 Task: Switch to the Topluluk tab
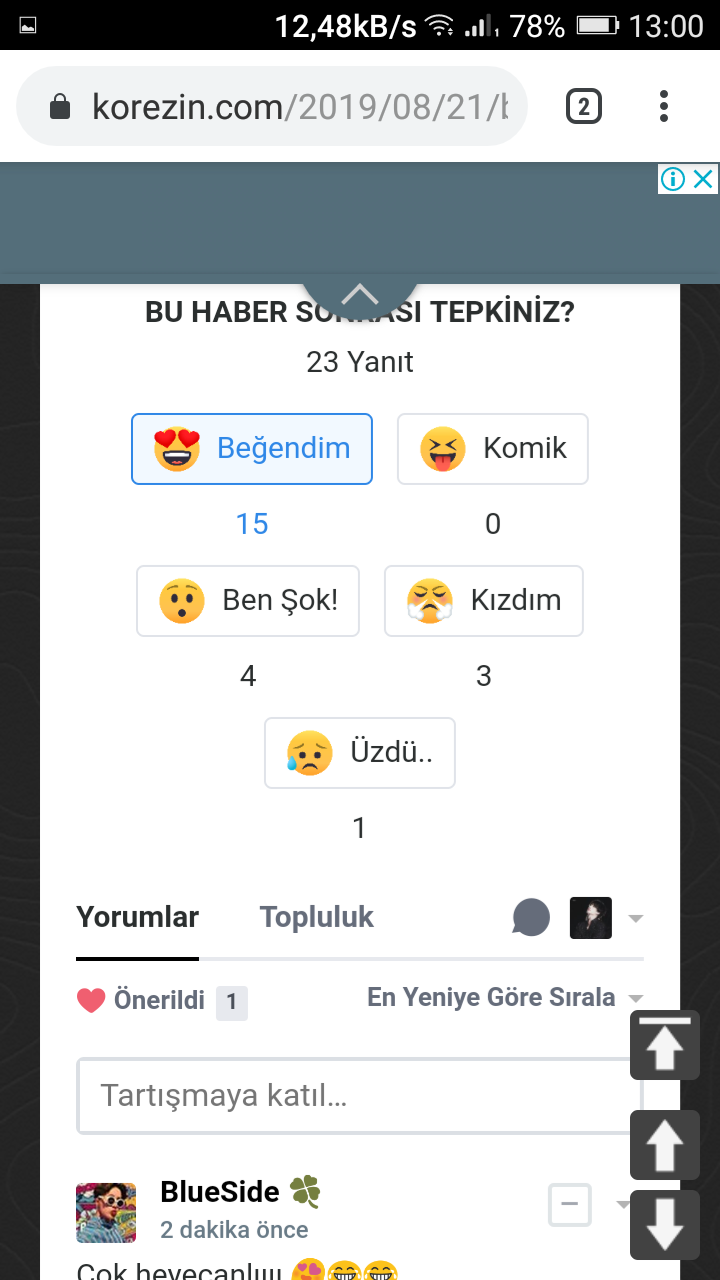coord(317,918)
